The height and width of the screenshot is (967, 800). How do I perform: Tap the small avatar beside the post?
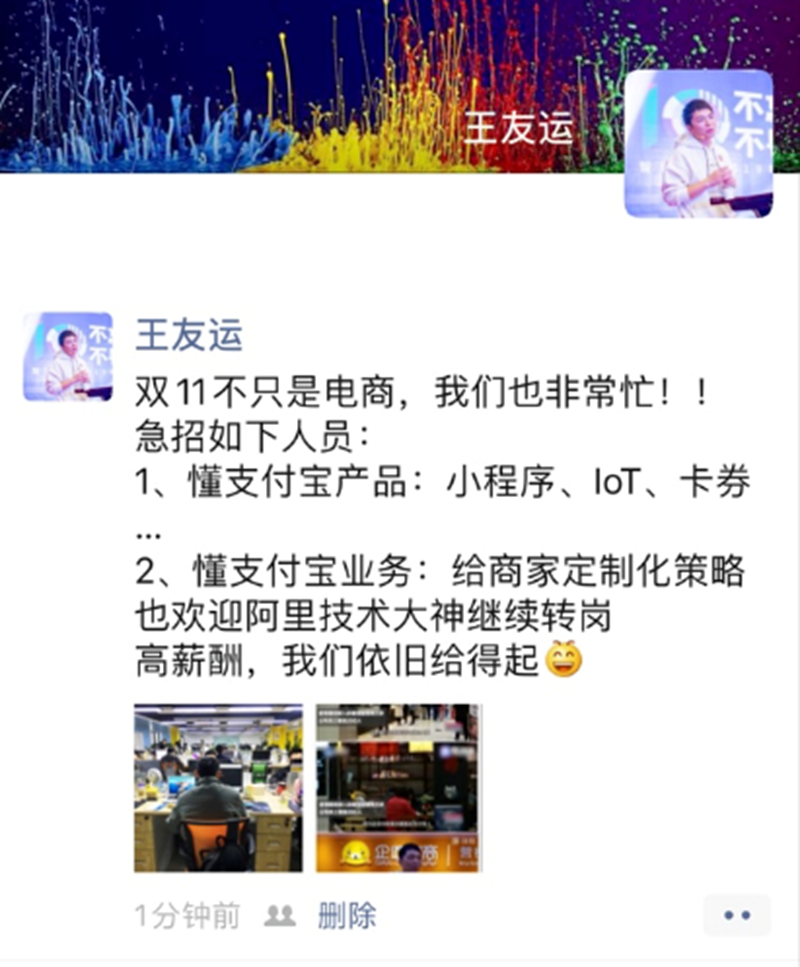coord(68,357)
